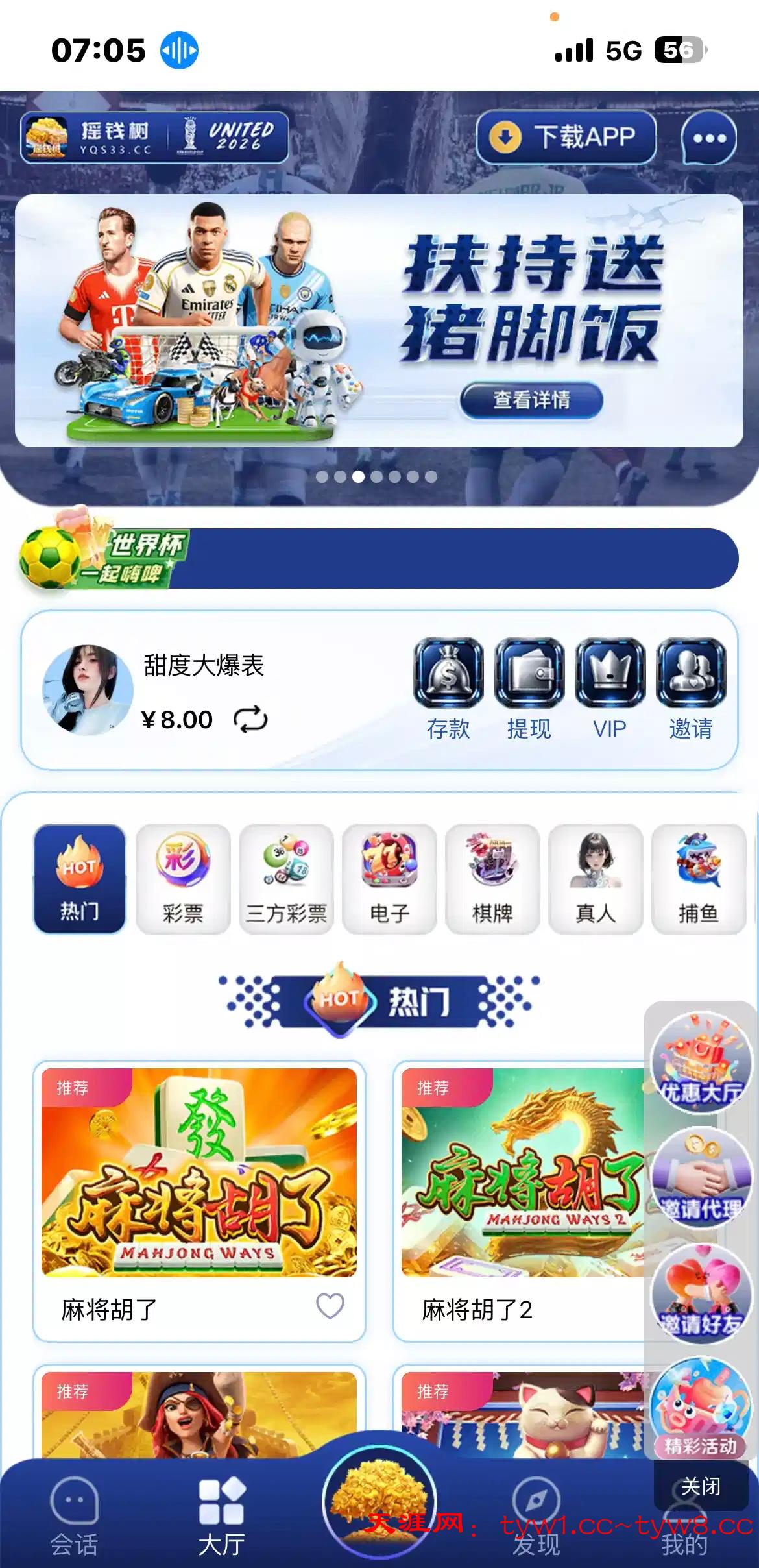Select the 捕鱼 category
This screenshot has width=759, height=1568.
pos(698,879)
